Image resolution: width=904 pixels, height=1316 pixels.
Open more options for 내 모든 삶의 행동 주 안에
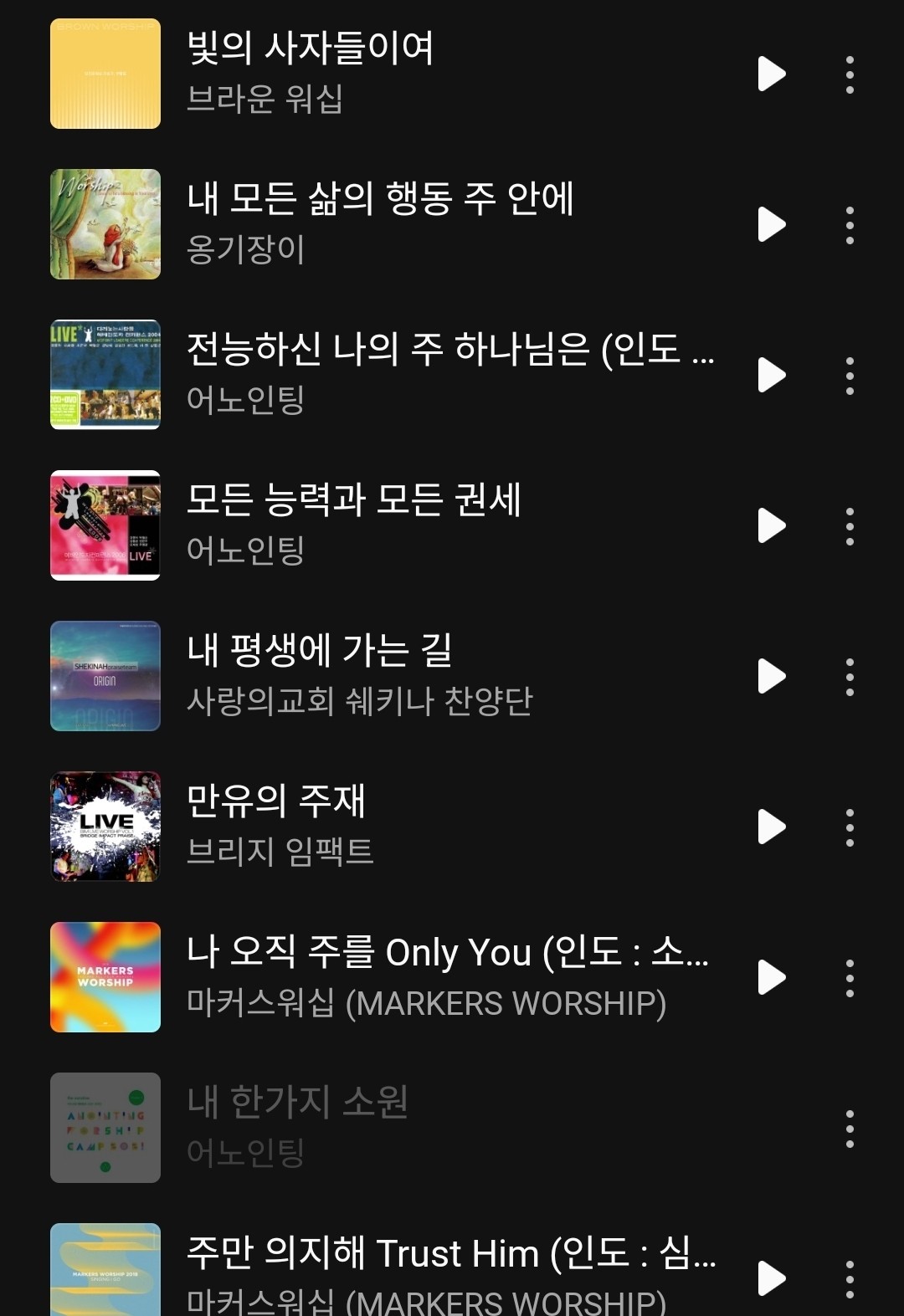(x=850, y=225)
